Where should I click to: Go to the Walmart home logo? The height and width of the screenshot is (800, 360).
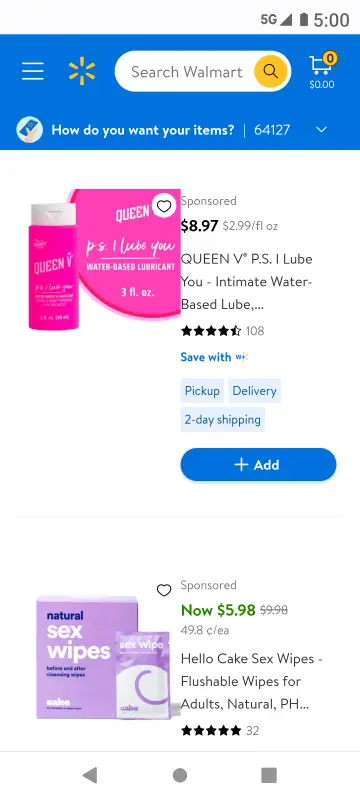pyautogui.click(x=82, y=71)
